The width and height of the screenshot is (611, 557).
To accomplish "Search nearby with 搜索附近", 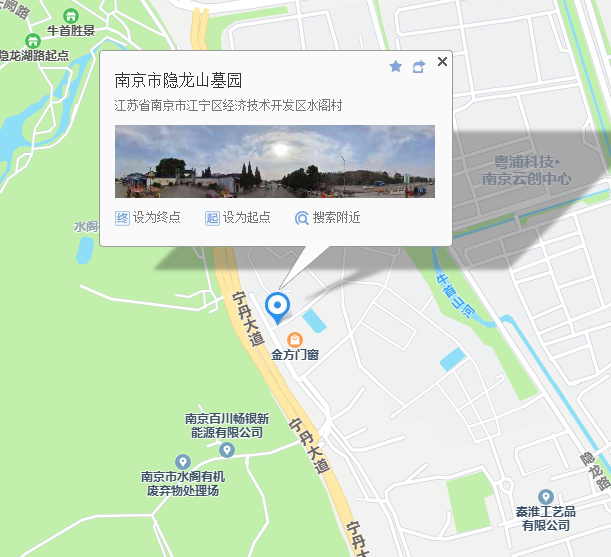I will click(x=328, y=217).
